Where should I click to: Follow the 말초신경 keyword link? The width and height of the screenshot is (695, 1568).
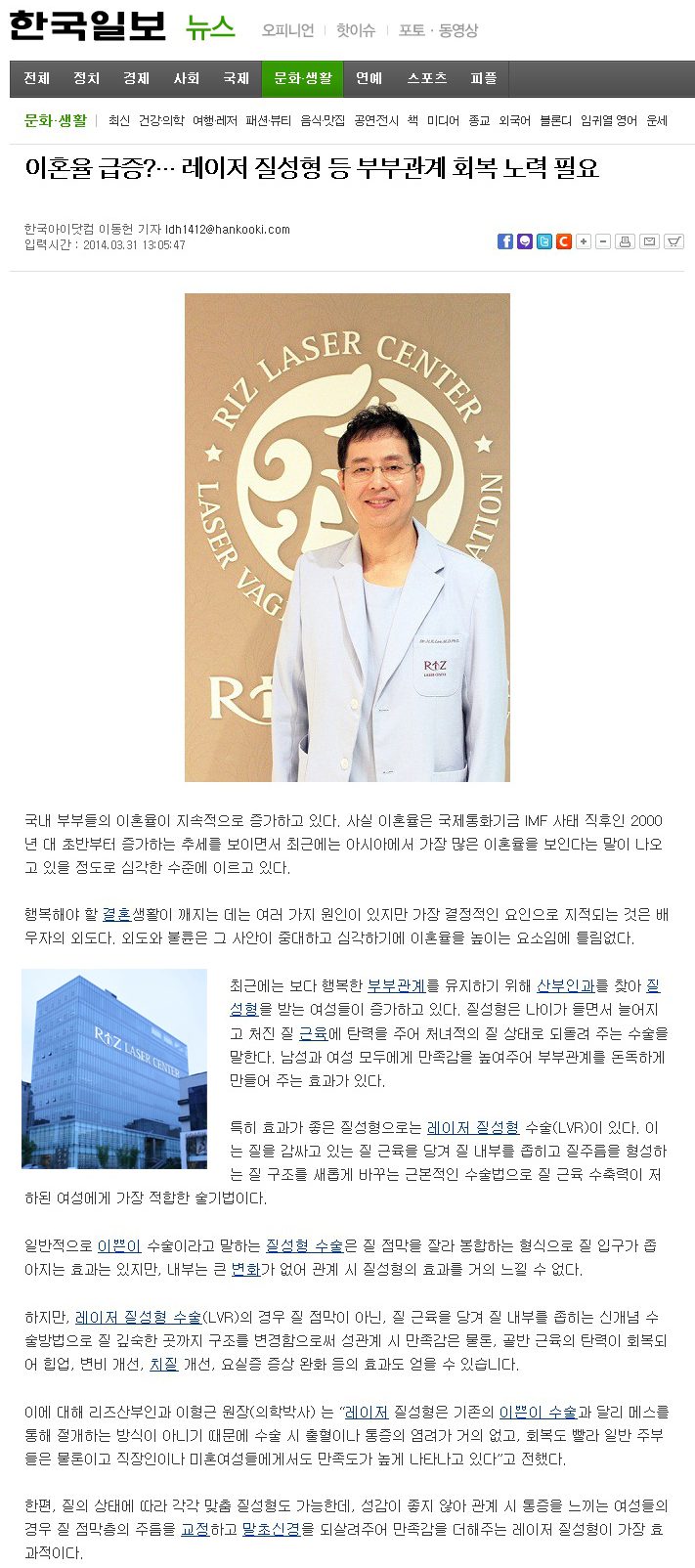pyautogui.click(x=271, y=1529)
